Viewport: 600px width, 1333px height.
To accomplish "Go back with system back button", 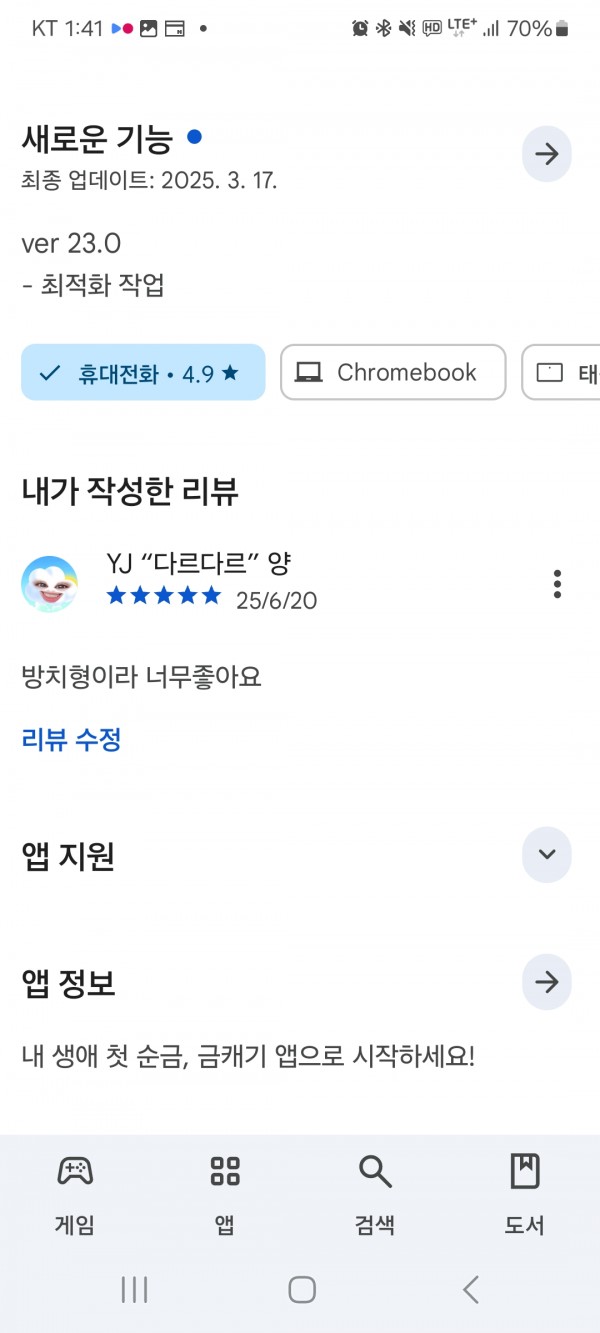I will tap(470, 1290).
